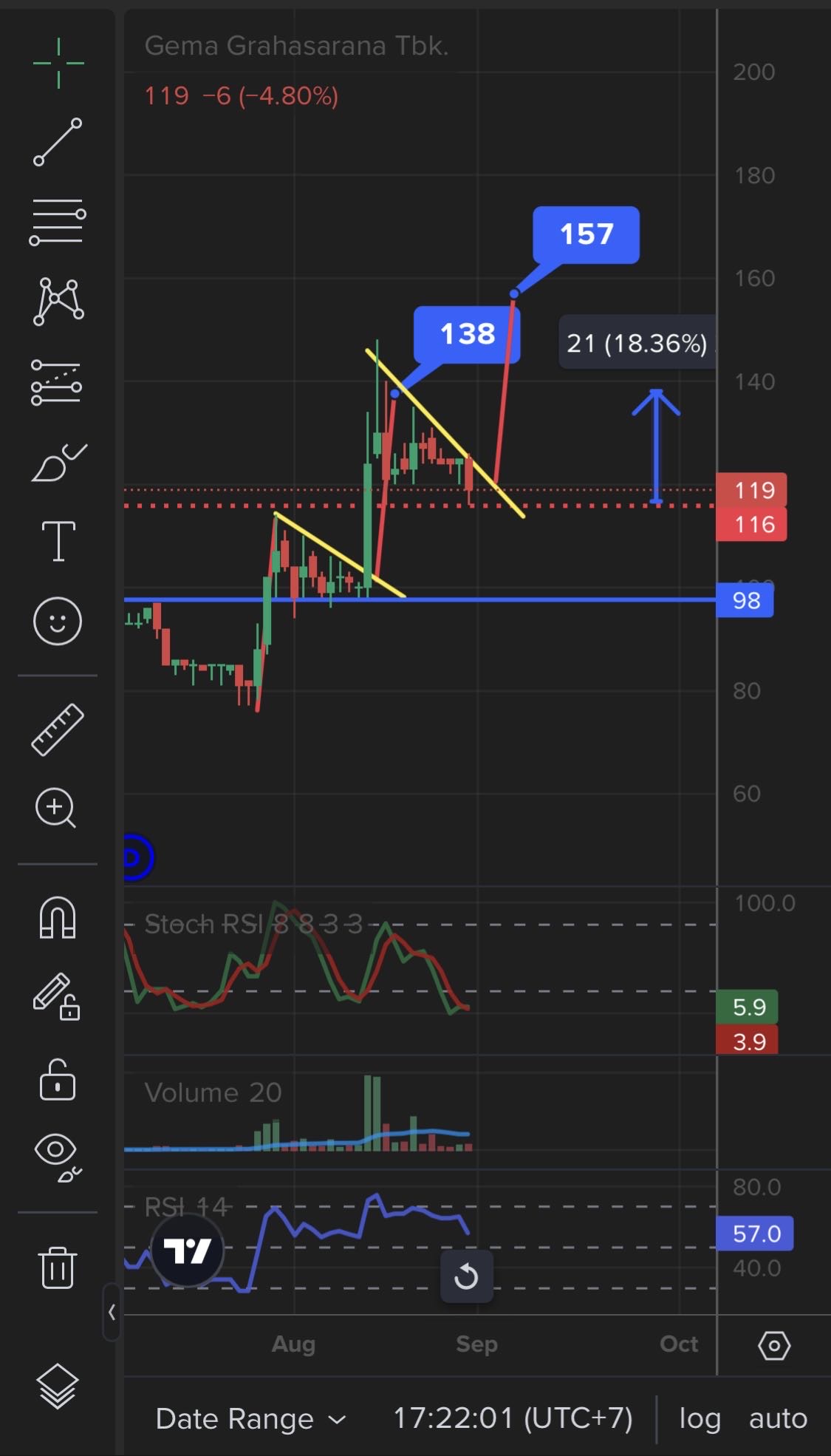This screenshot has height=1456, width=831.
Task: Collapse the drawing toolbar with the arrow
Action: [x=112, y=1312]
